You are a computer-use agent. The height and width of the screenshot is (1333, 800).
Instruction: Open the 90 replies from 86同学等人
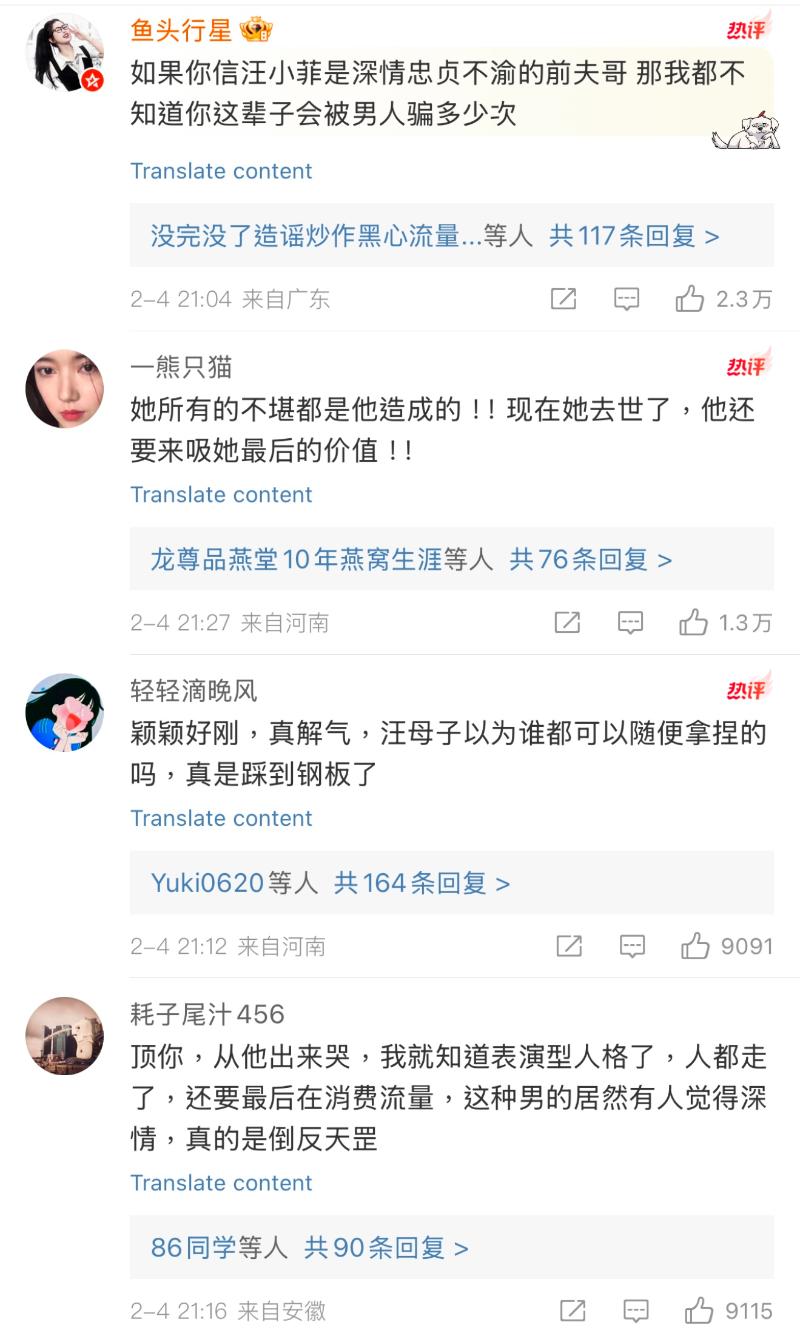(386, 1248)
